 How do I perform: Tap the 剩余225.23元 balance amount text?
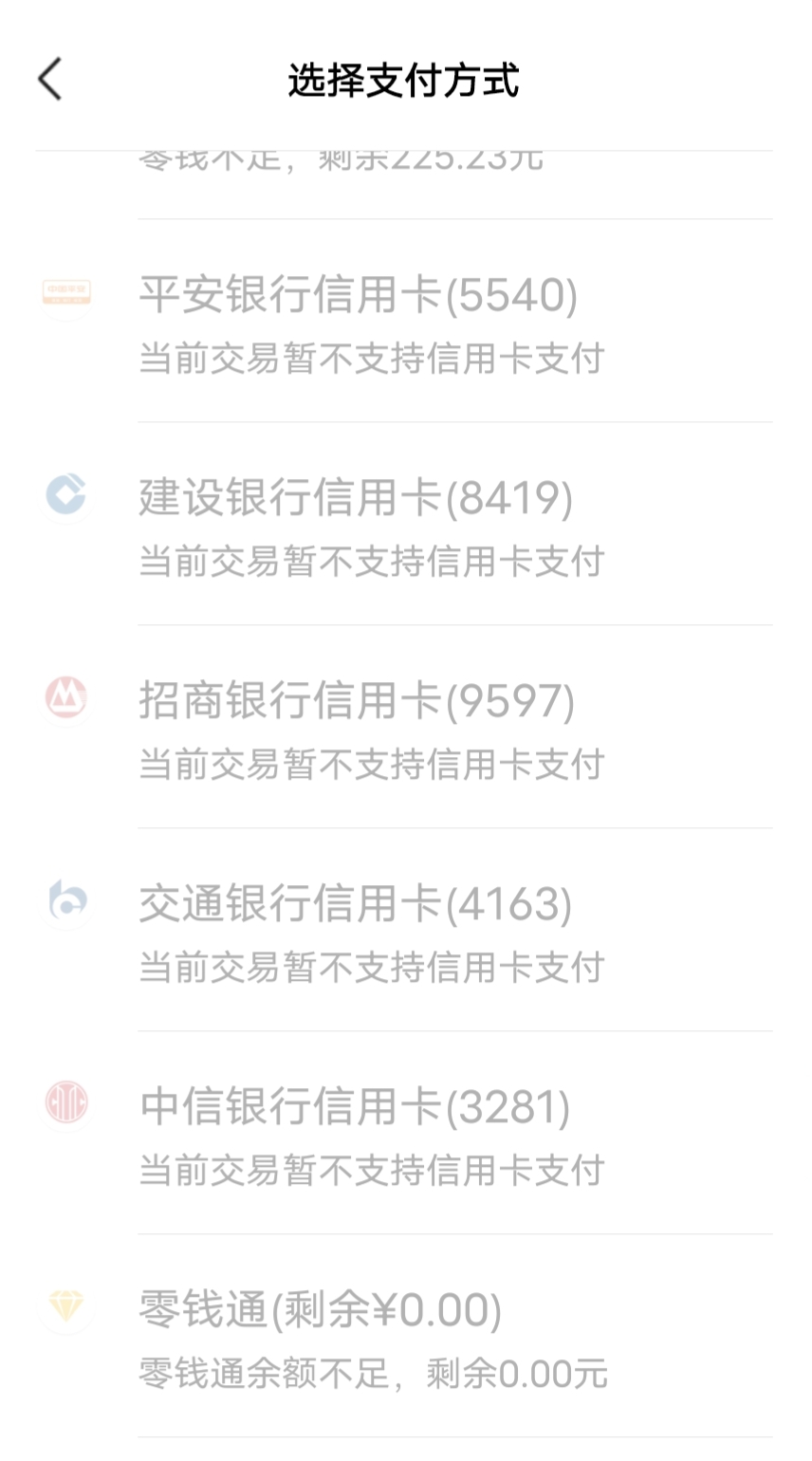click(446, 157)
